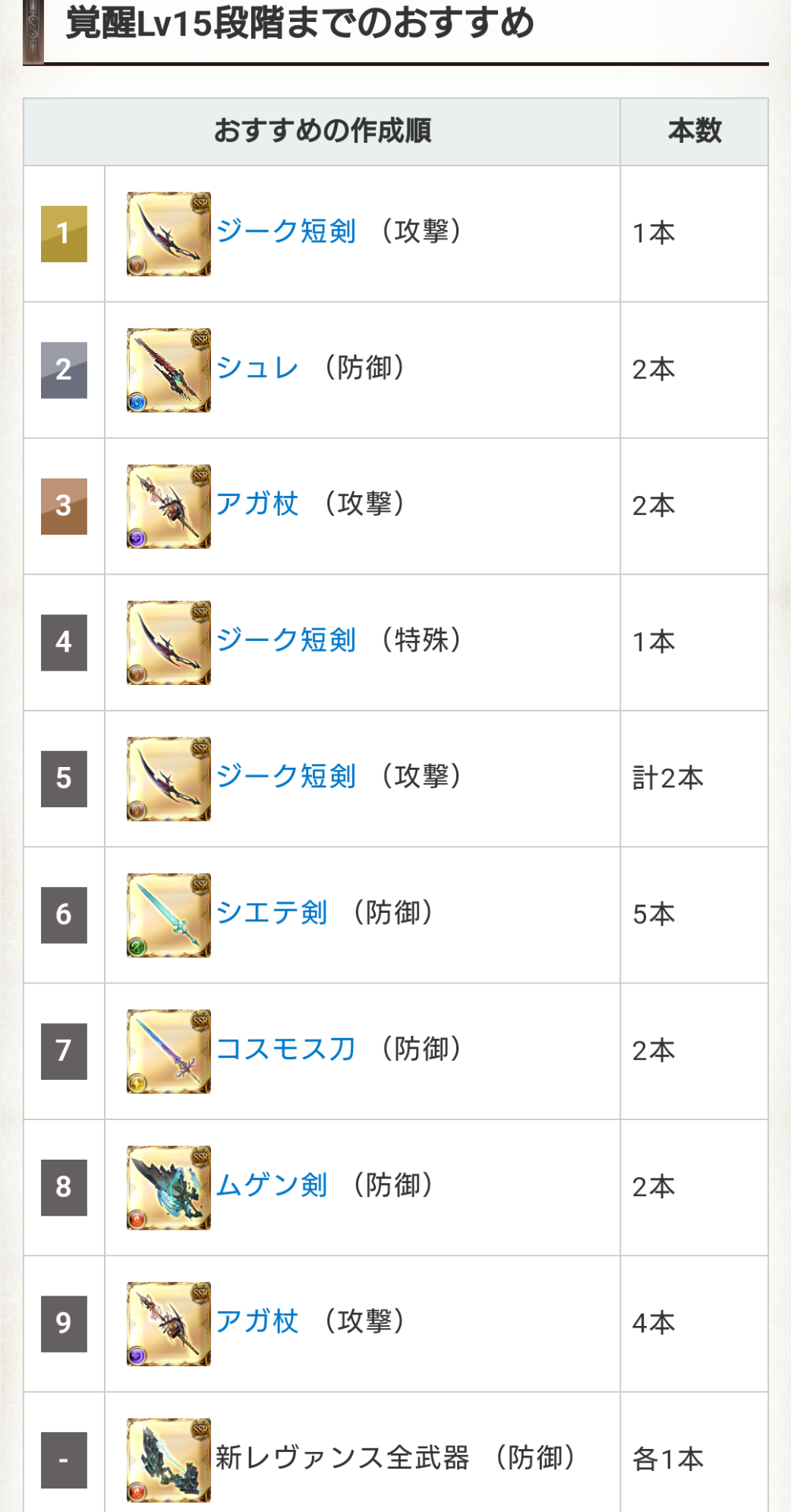Viewport: 791px width, 1512px height.
Task: Open the シエテ剣 weapon link
Action: pyautogui.click(x=272, y=913)
